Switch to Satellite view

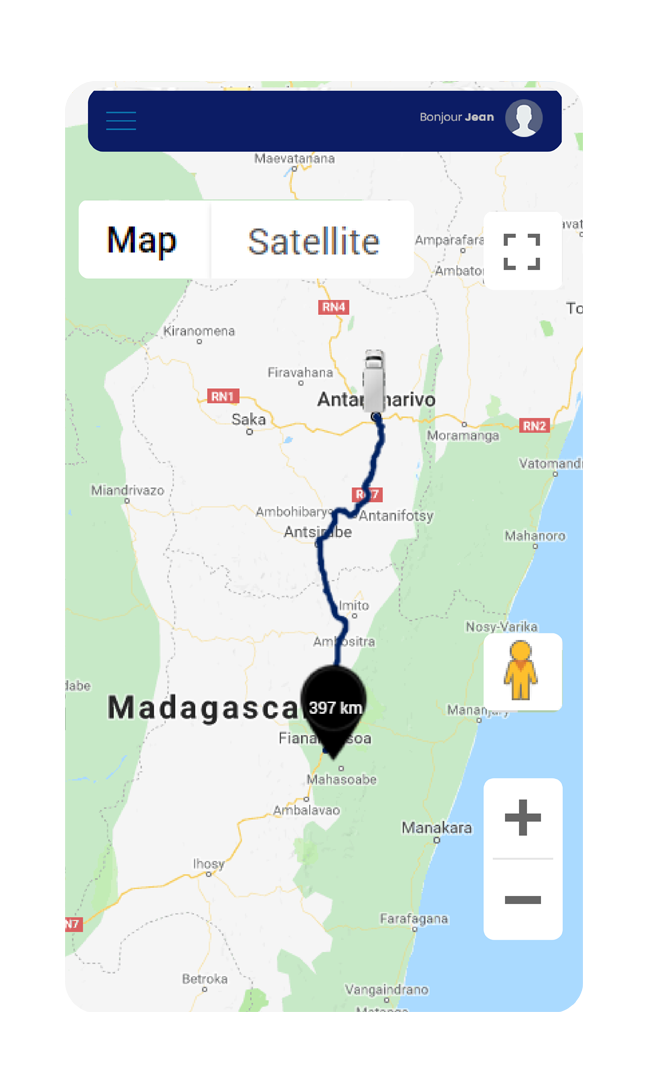click(x=313, y=241)
